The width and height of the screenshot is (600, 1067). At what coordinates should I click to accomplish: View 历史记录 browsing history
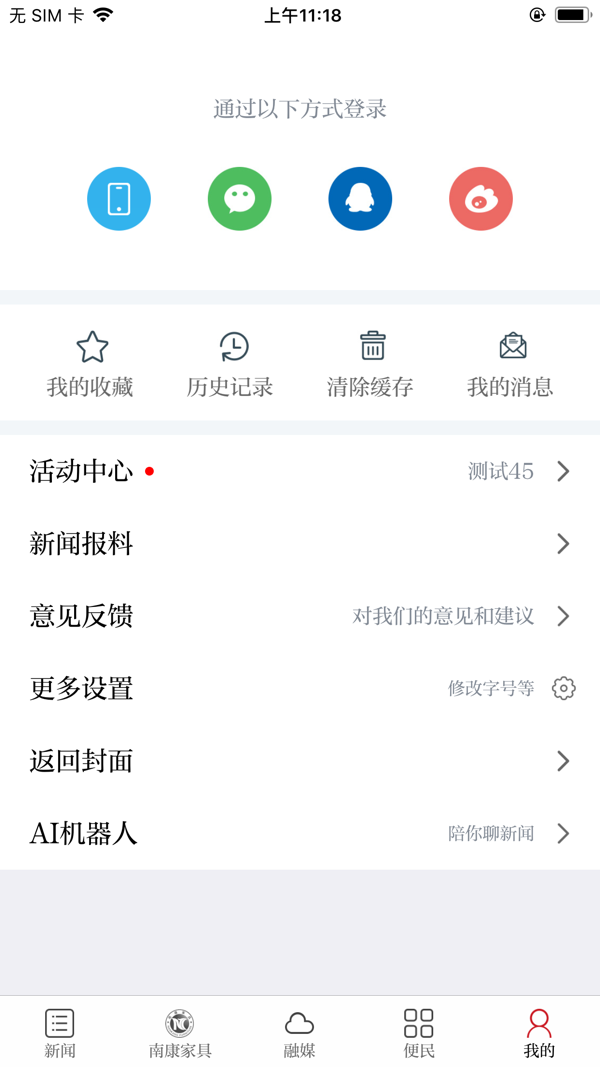click(x=231, y=364)
